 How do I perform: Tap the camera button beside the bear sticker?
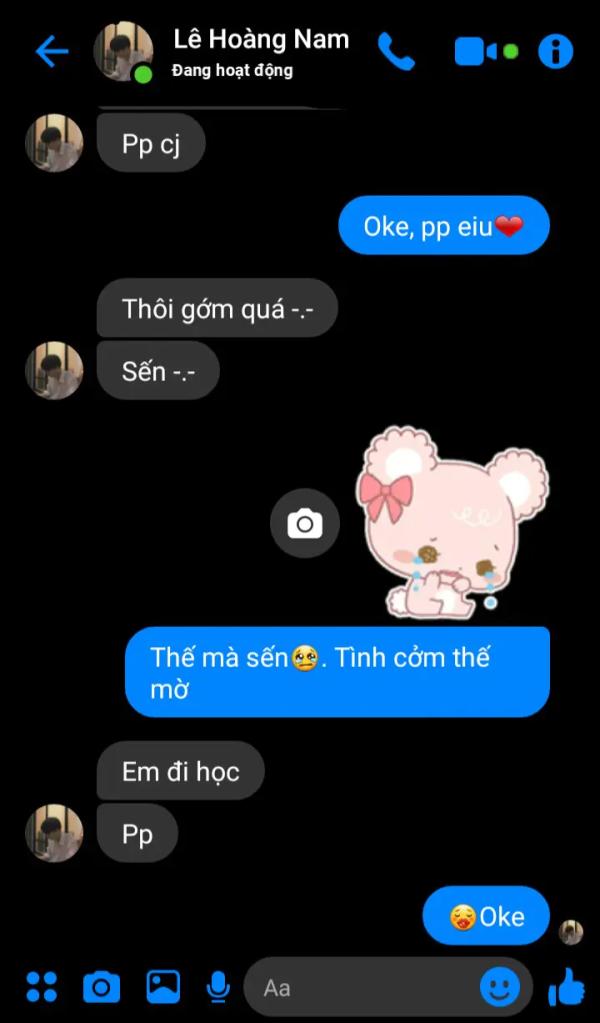(305, 523)
